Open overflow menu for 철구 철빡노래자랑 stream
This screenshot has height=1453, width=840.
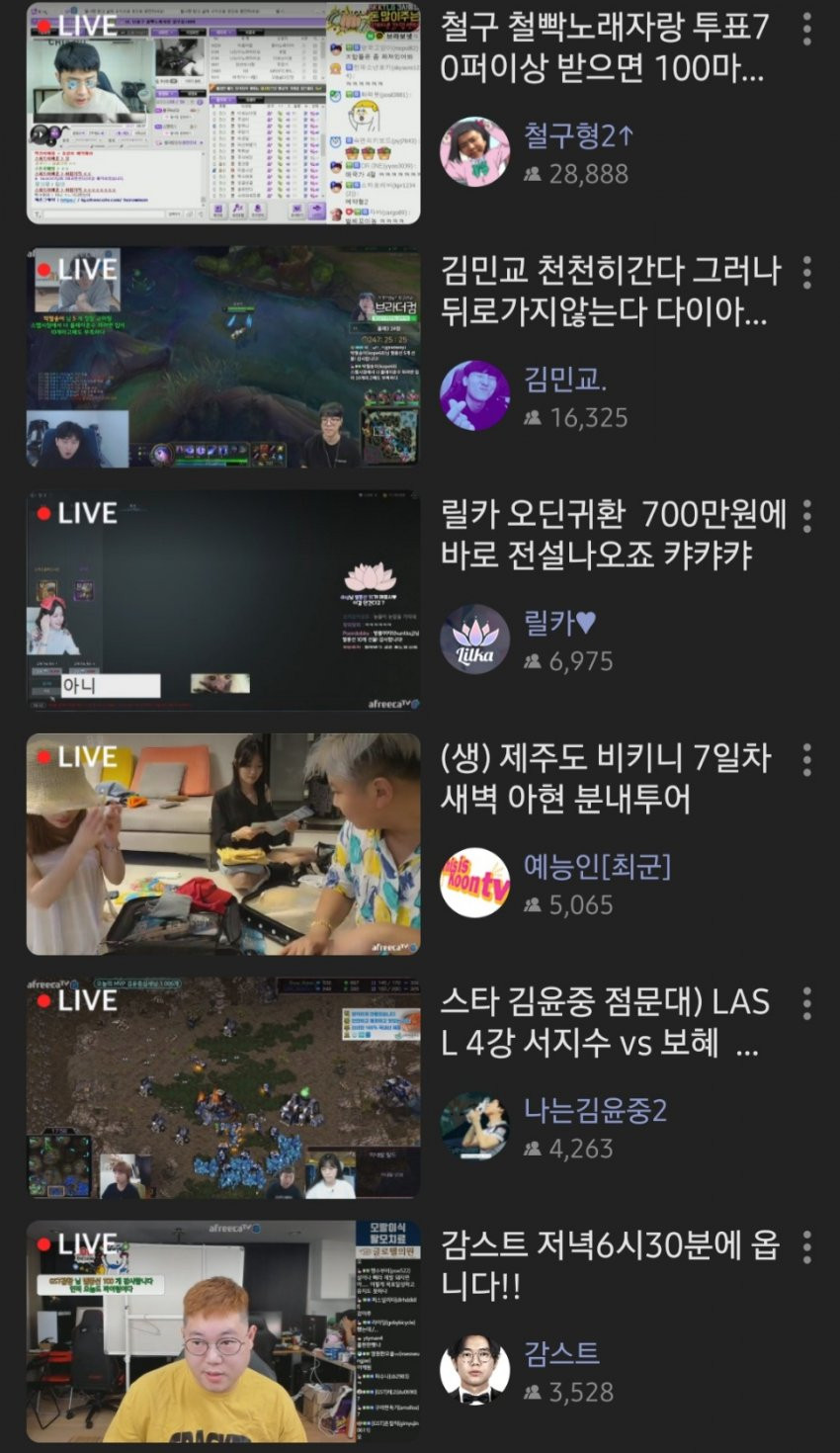click(x=807, y=30)
